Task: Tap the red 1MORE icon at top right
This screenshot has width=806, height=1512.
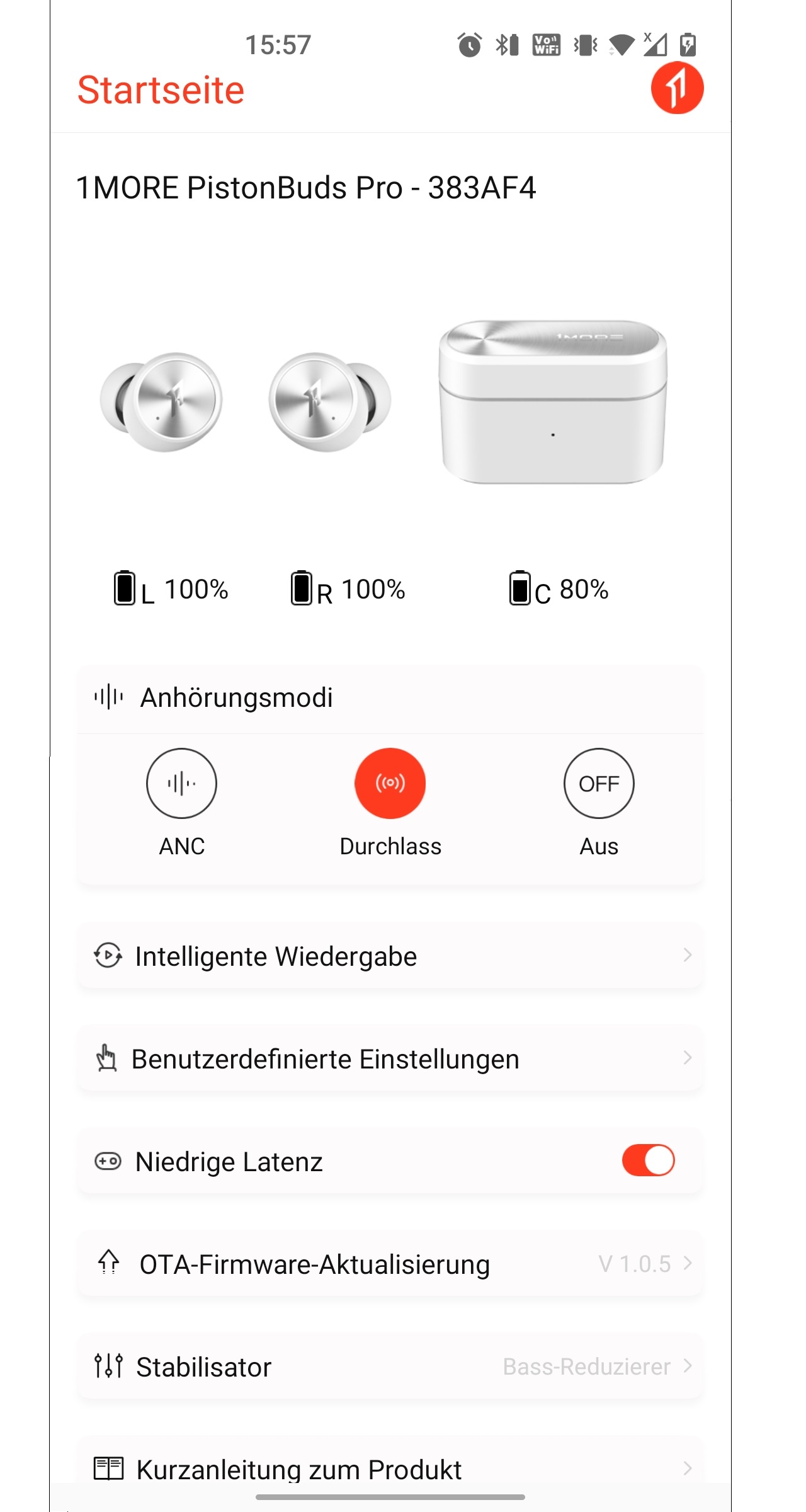Action: coord(677,88)
